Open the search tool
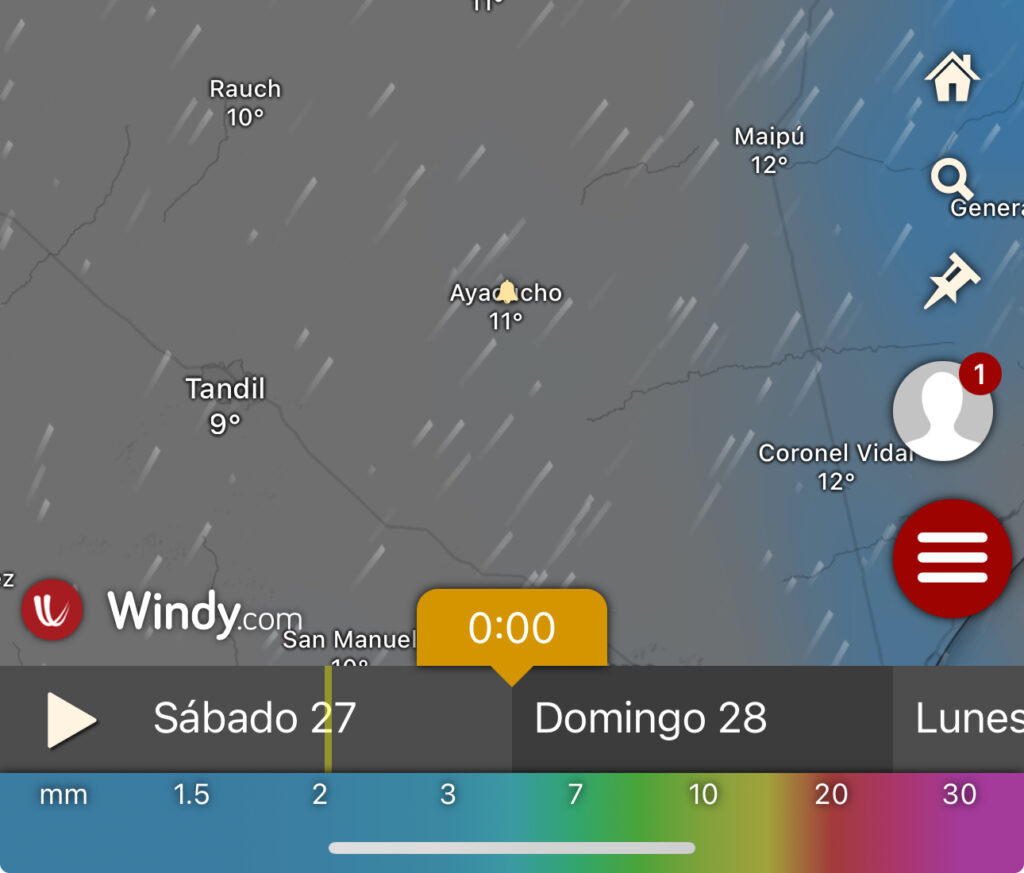This screenshot has height=873, width=1024. 951,180
